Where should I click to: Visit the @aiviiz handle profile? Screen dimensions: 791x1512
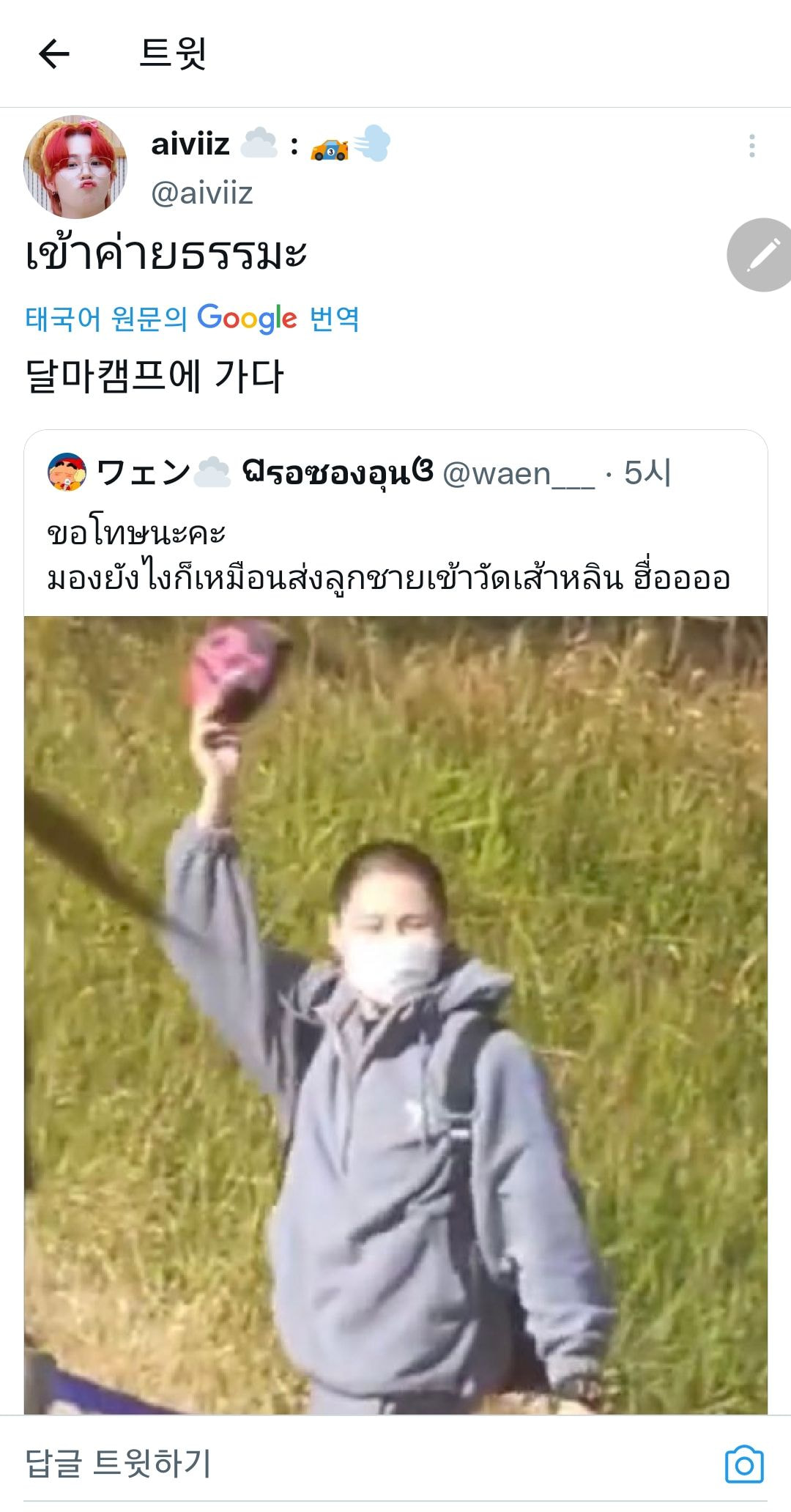201,193
